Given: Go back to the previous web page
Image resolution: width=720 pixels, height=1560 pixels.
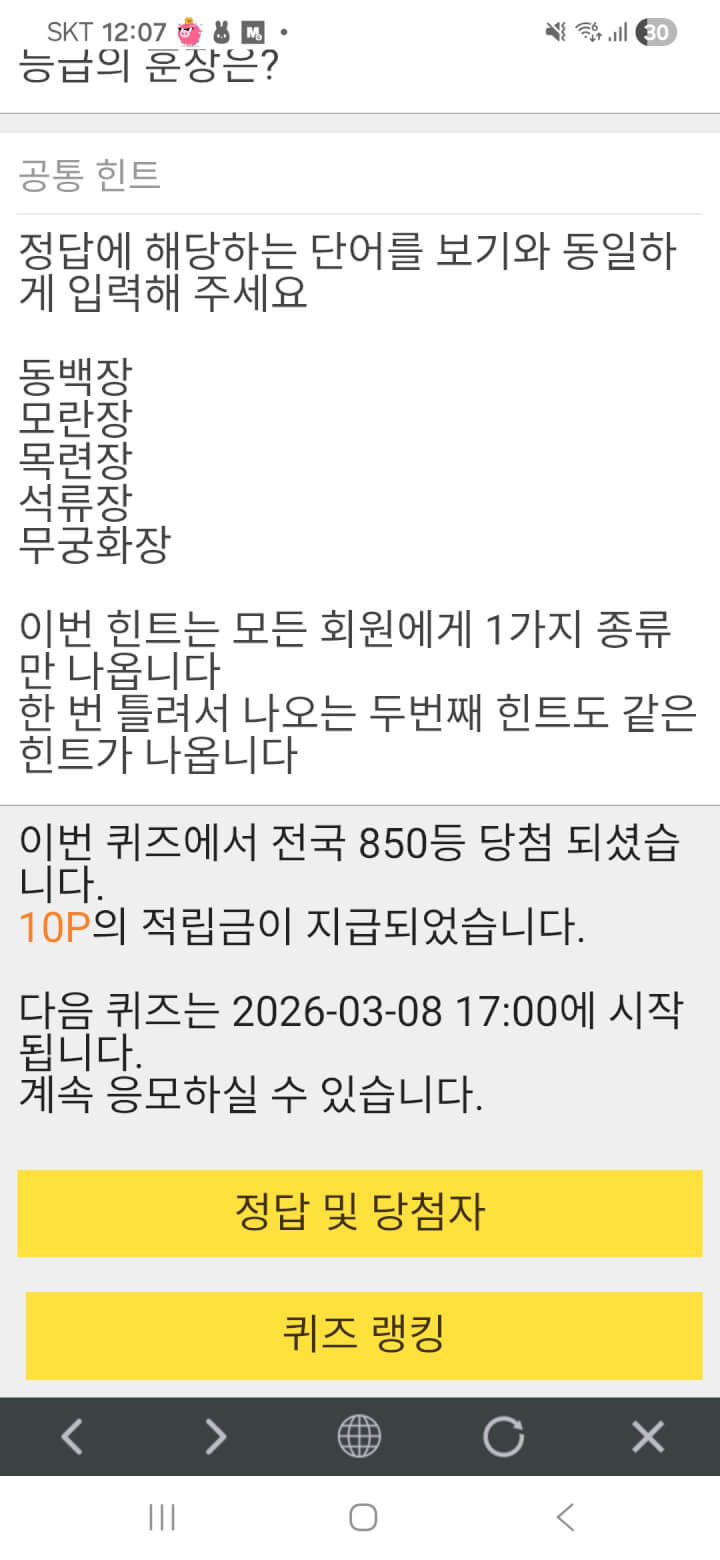Looking at the screenshot, I should coord(72,1437).
